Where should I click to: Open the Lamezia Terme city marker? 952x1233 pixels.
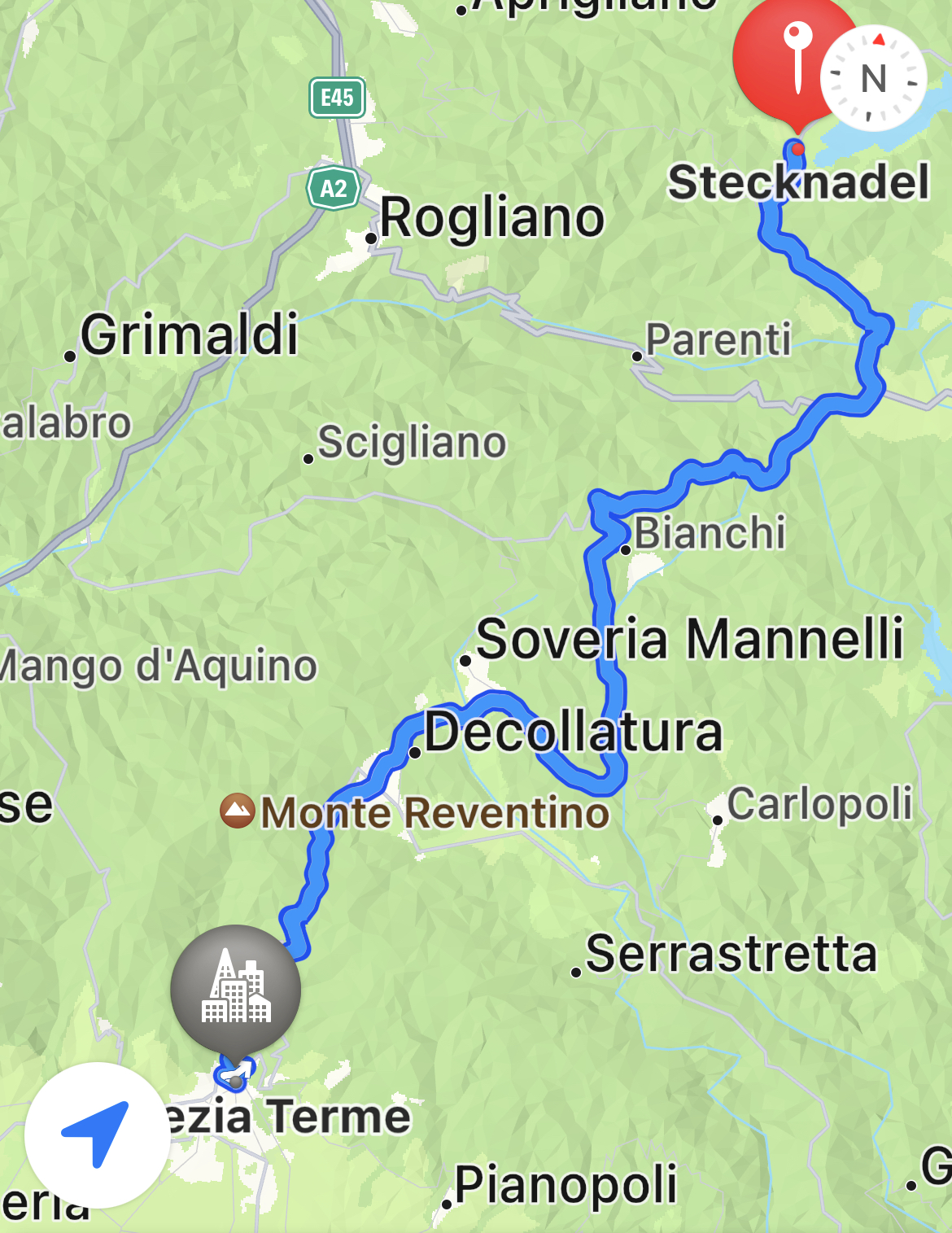236,989
